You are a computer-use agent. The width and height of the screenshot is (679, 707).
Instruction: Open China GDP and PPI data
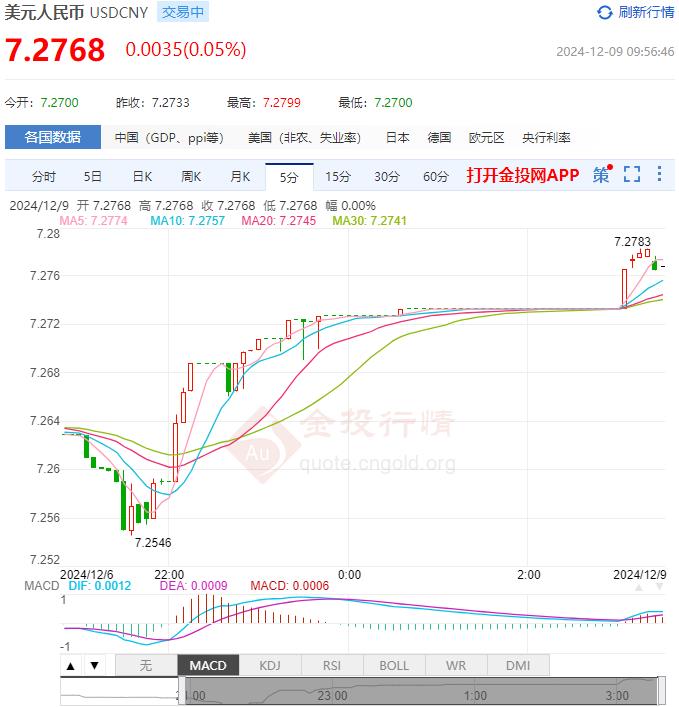(168, 138)
